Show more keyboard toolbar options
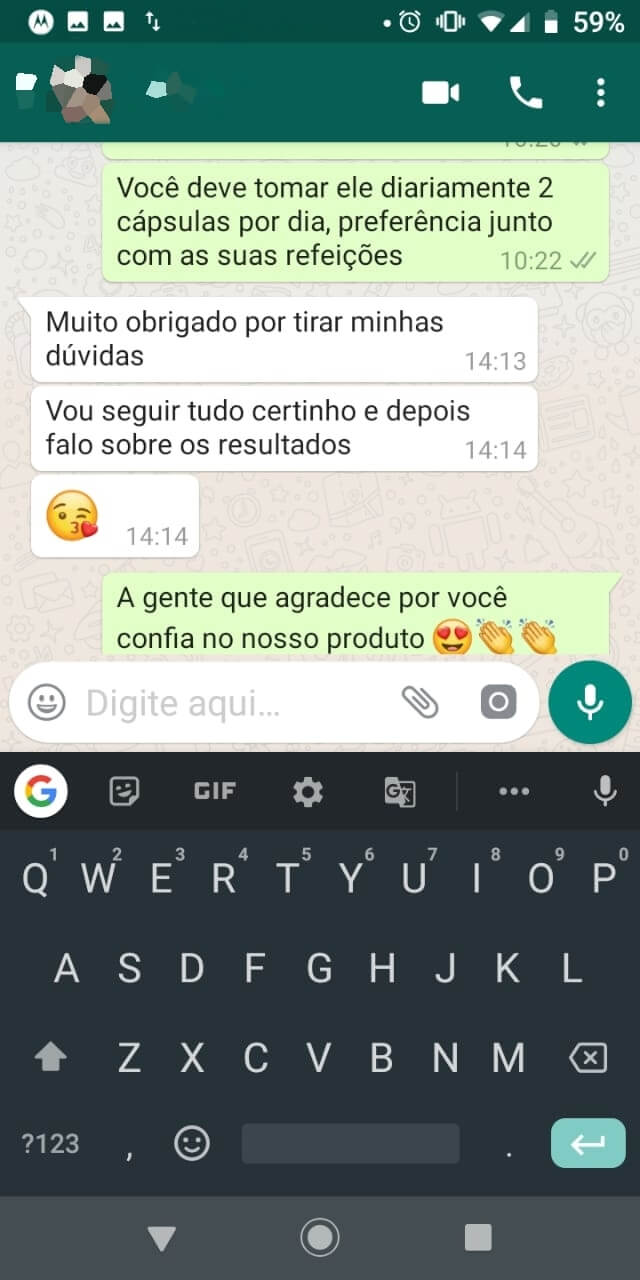Screen dimensions: 640x1280 tap(514, 792)
